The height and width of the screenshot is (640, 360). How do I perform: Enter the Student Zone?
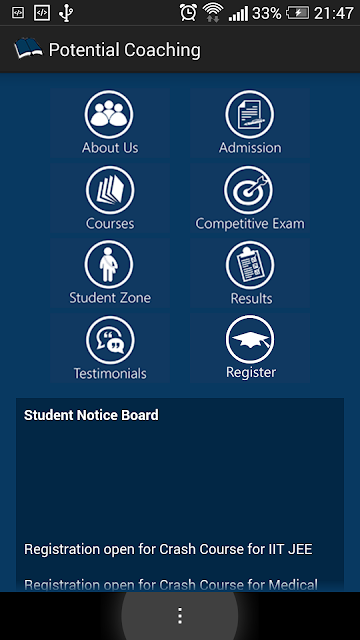click(110, 273)
